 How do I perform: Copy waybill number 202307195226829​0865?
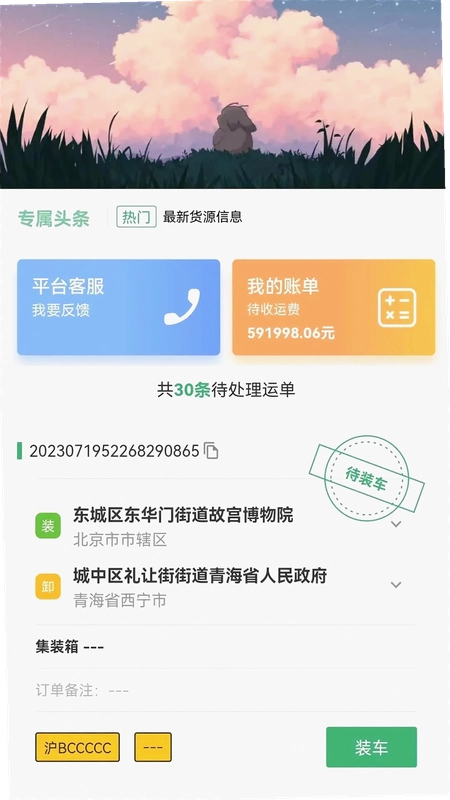point(211,451)
